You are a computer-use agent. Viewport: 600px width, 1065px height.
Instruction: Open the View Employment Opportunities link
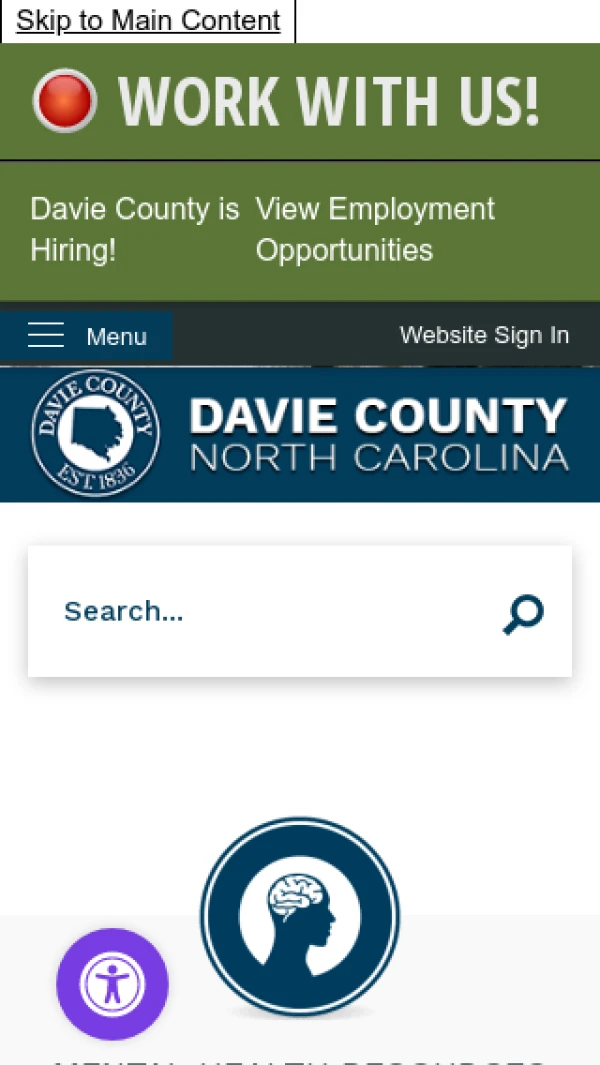[x=375, y=229]
